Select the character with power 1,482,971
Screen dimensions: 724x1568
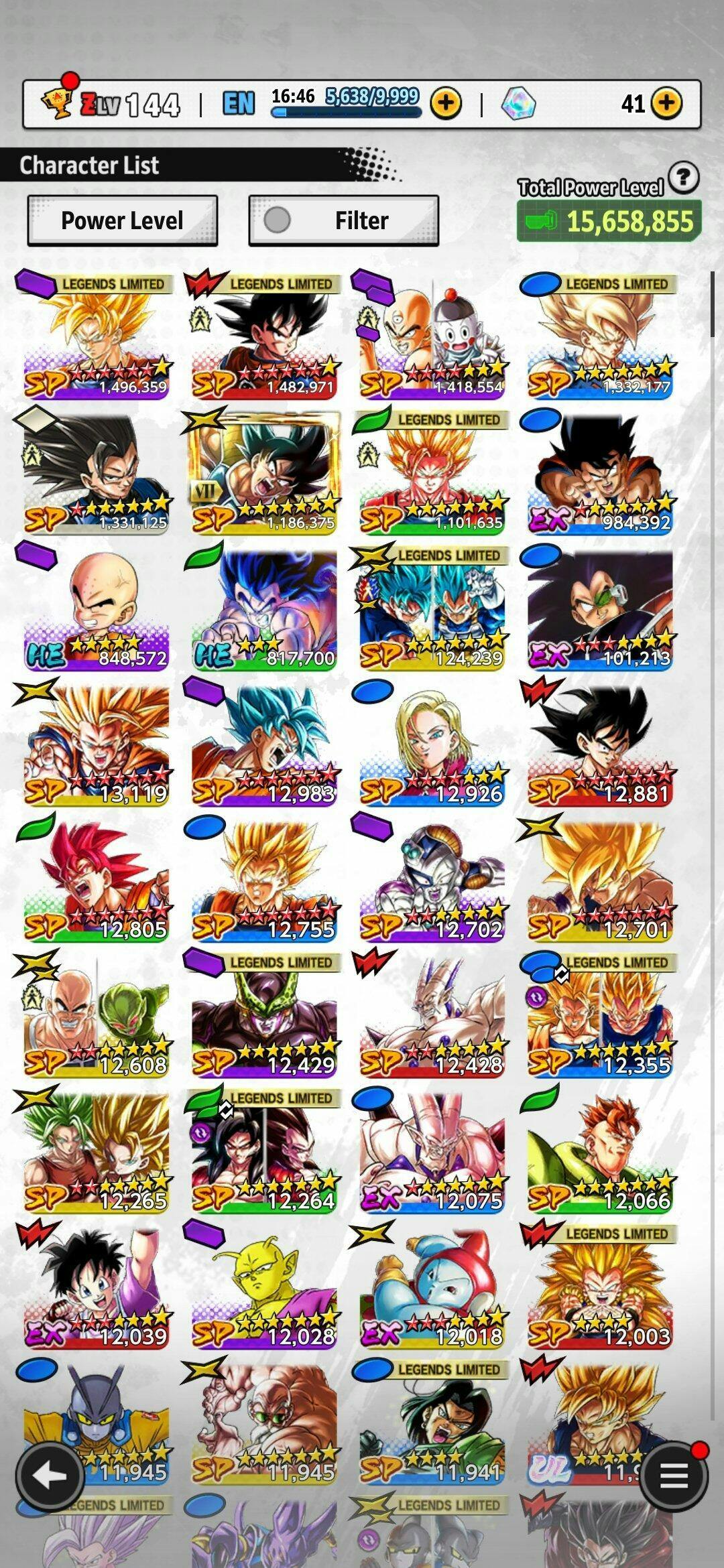coord(264,336)
